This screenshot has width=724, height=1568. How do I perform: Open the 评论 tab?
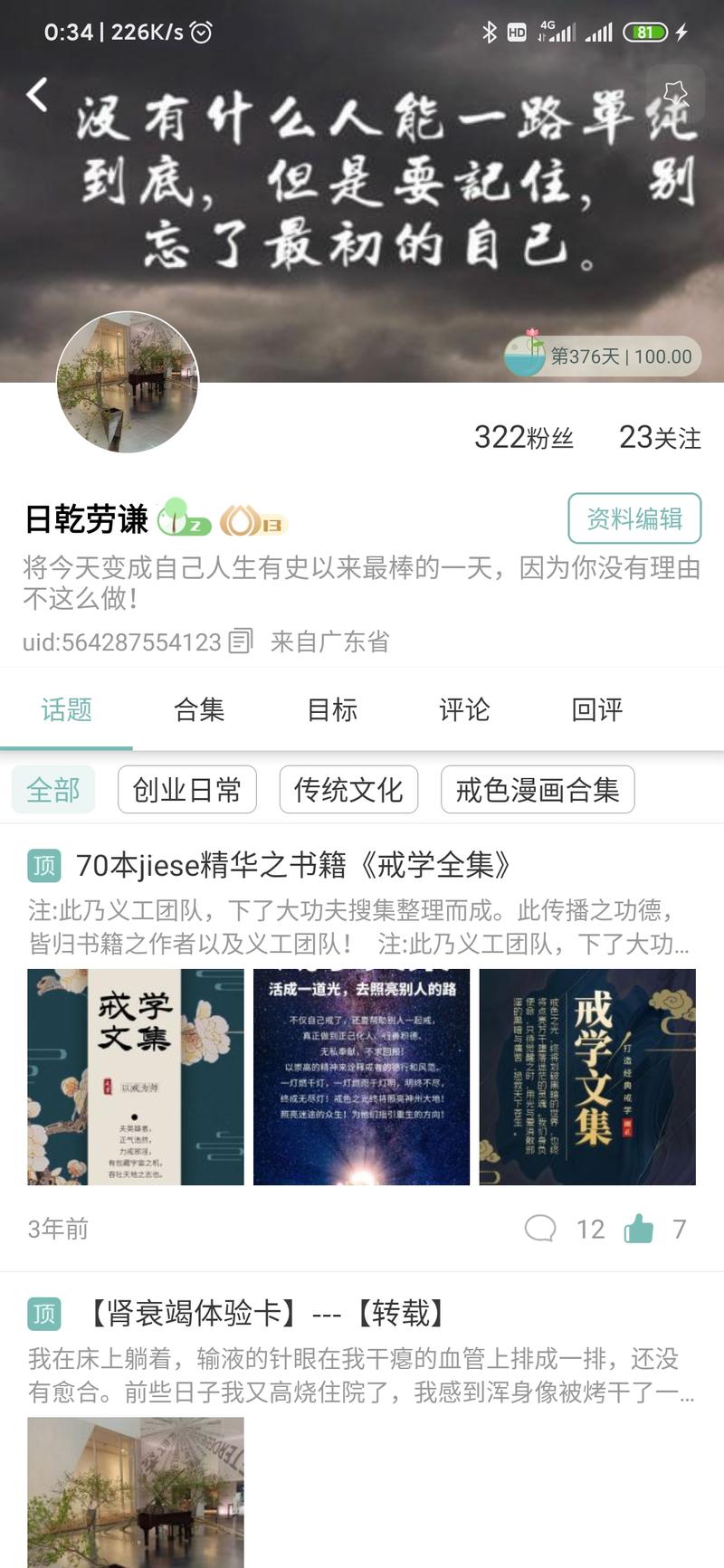[464, 710]
